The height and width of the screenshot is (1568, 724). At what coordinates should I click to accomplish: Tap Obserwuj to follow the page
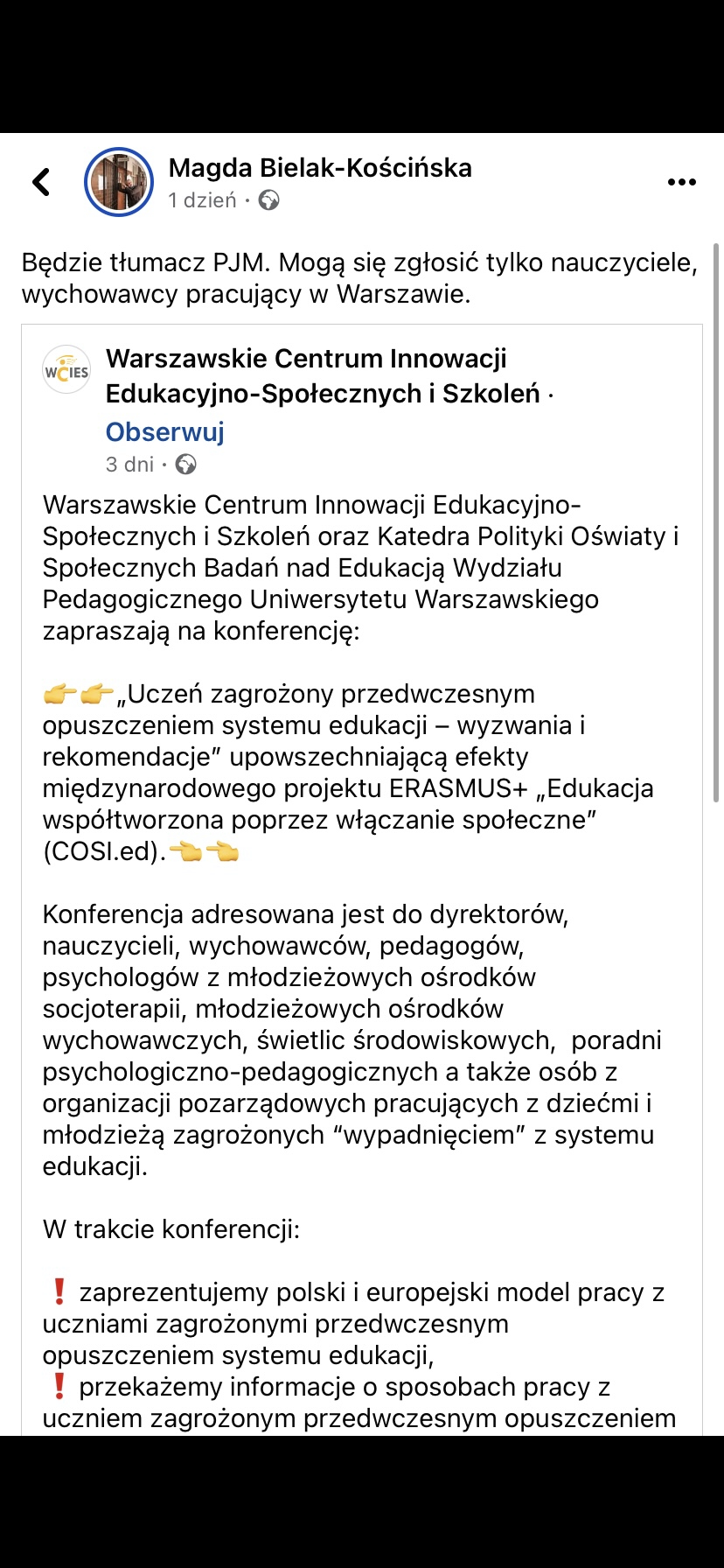coord(165,431)
